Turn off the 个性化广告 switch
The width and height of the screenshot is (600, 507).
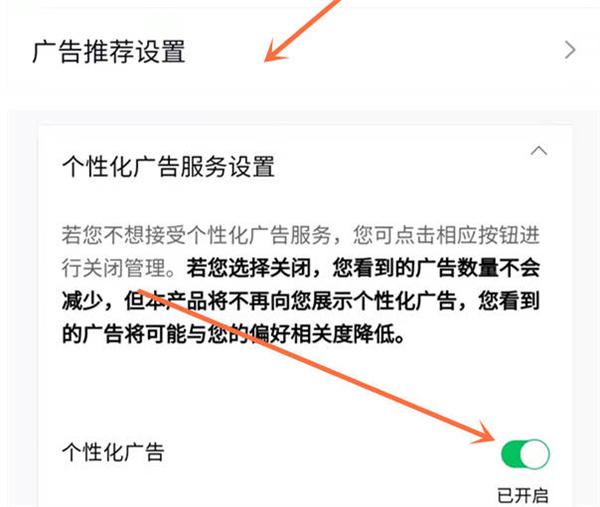pyautogui.click(x=526, y=455)
